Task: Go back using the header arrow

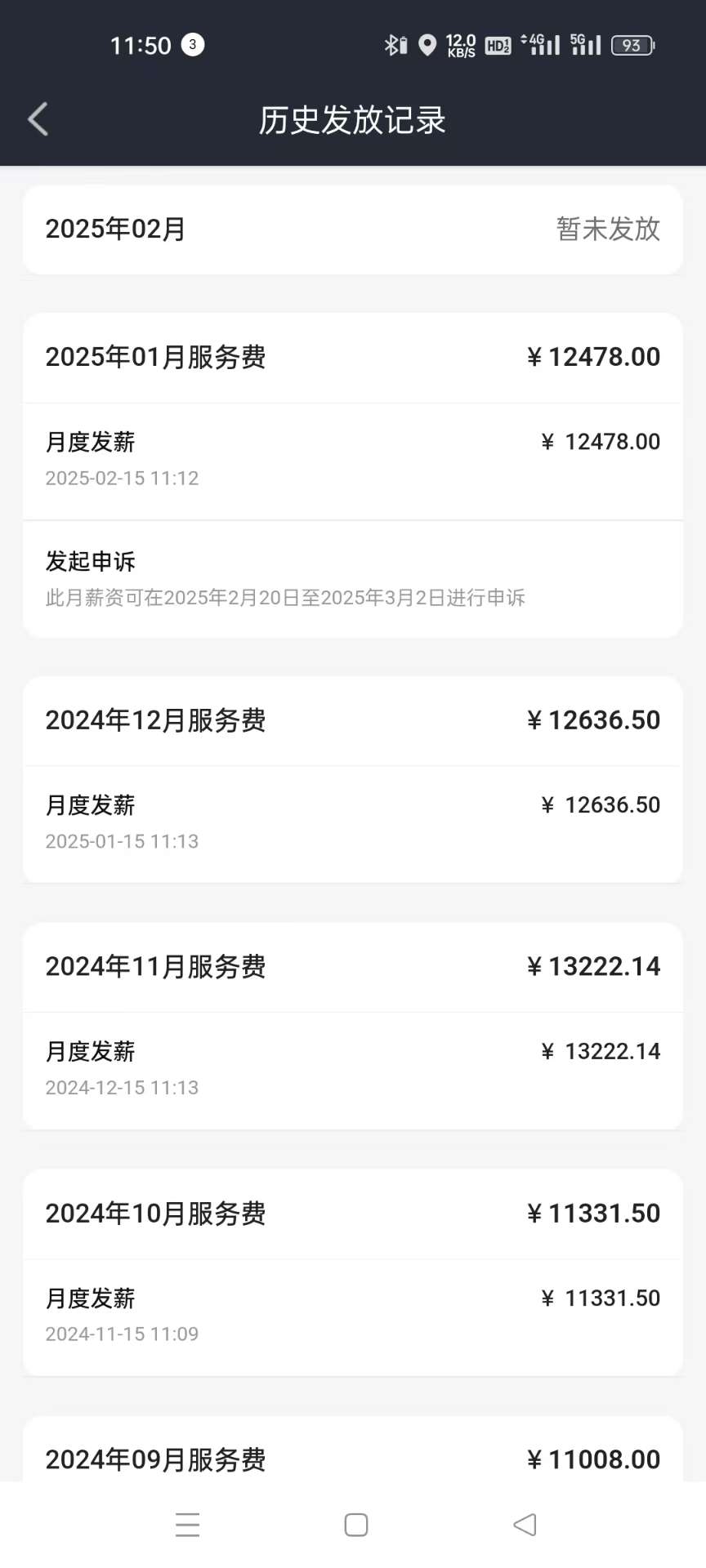Action: [x=38, y=119]
